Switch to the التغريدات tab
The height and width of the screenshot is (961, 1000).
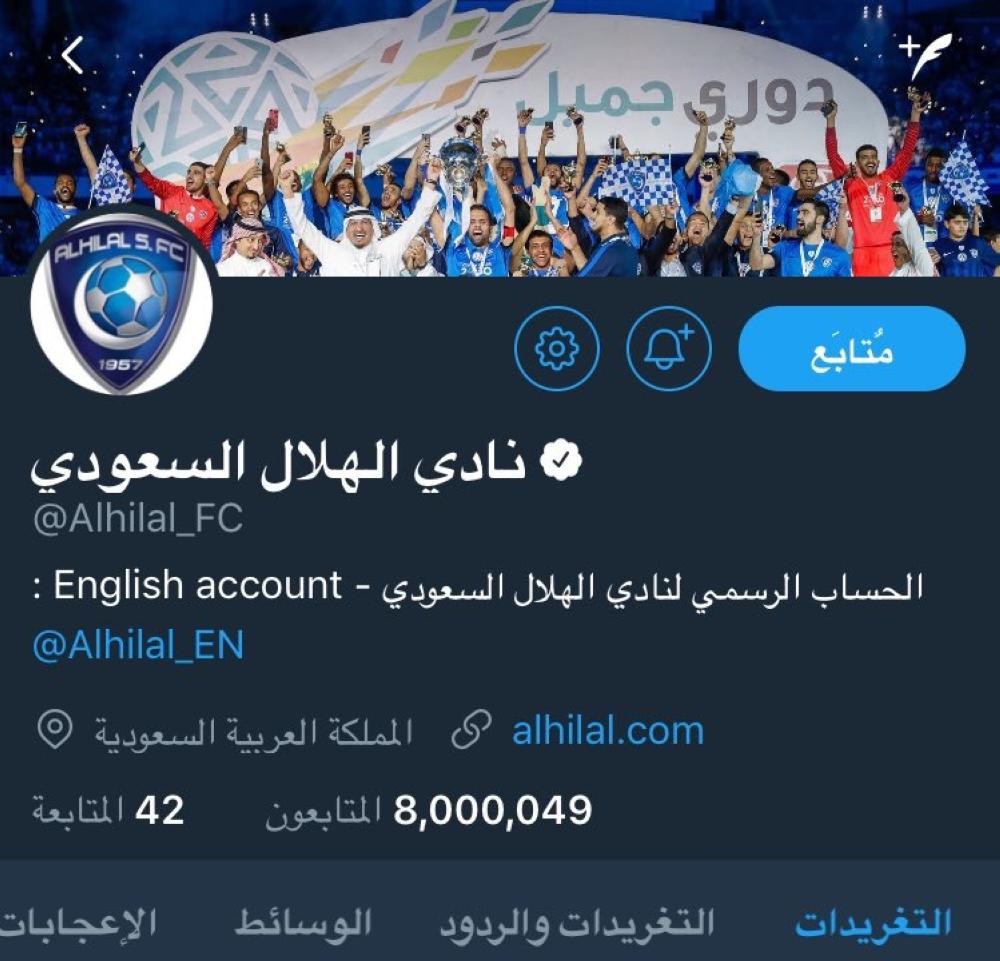(873, 923)
